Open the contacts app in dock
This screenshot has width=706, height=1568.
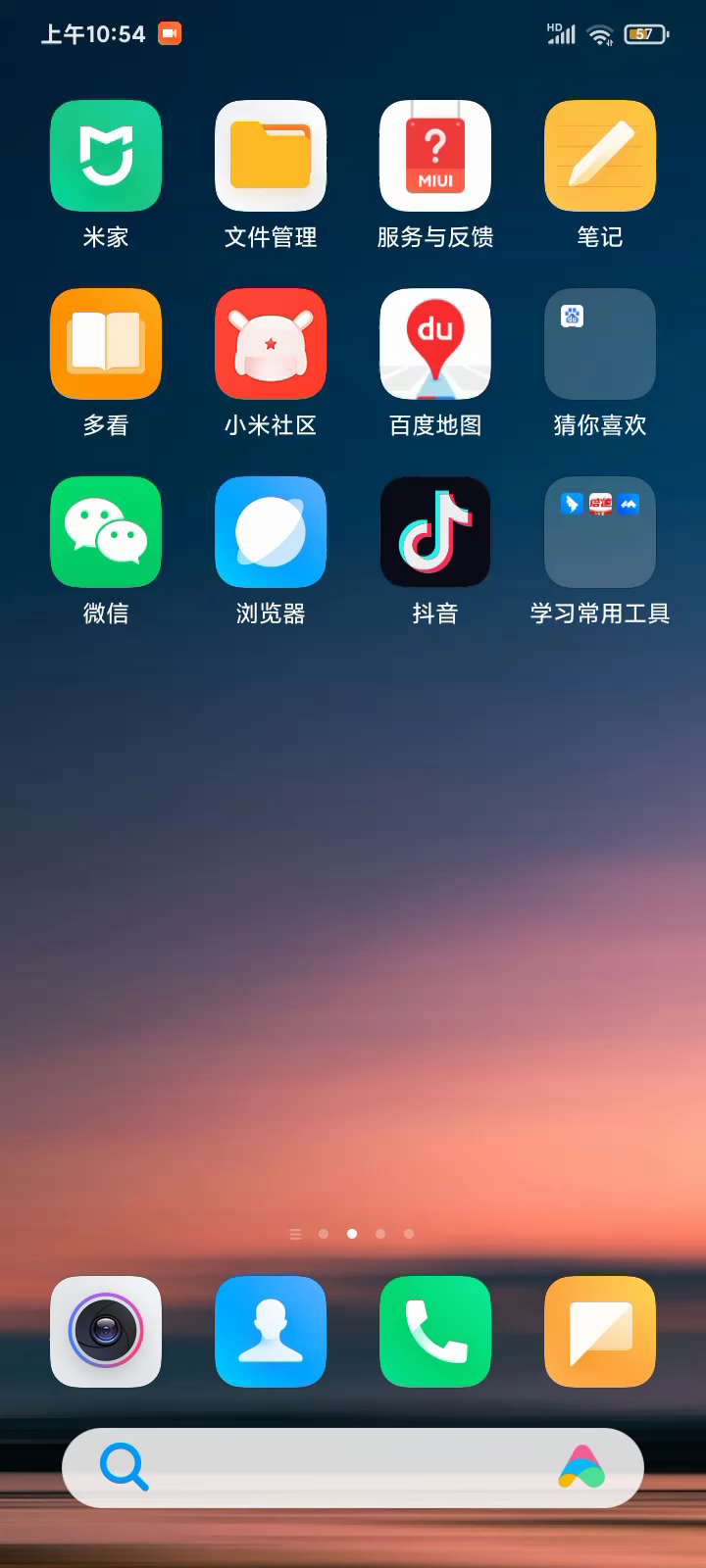(271, 1332)
